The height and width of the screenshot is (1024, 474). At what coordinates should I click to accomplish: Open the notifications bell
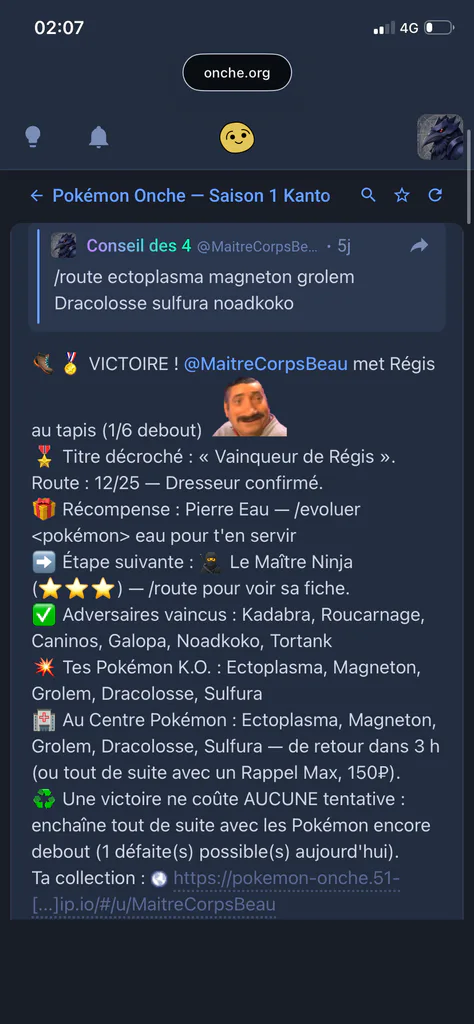point(99,137)
